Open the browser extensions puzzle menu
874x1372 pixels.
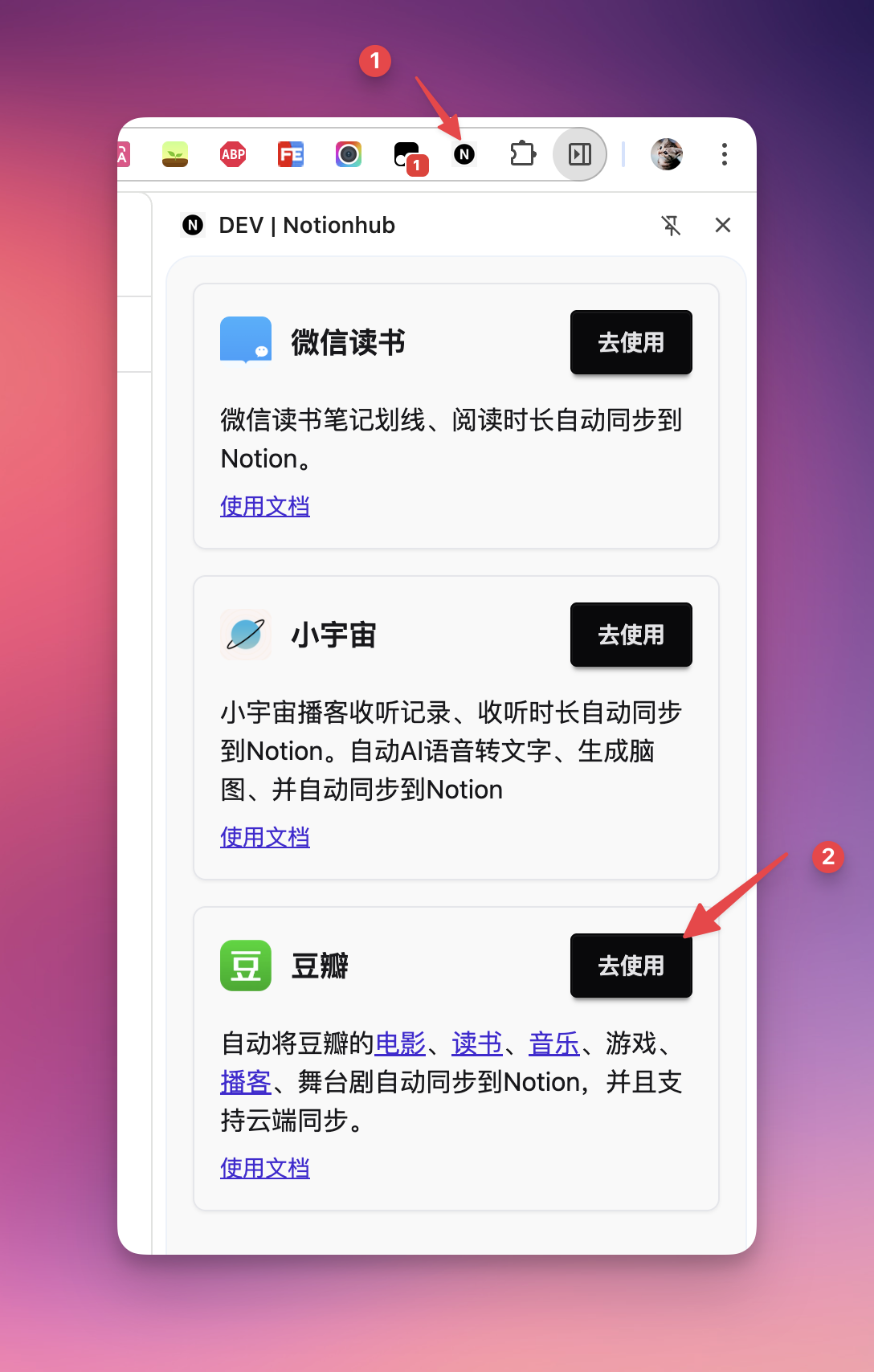coord(523,153)
